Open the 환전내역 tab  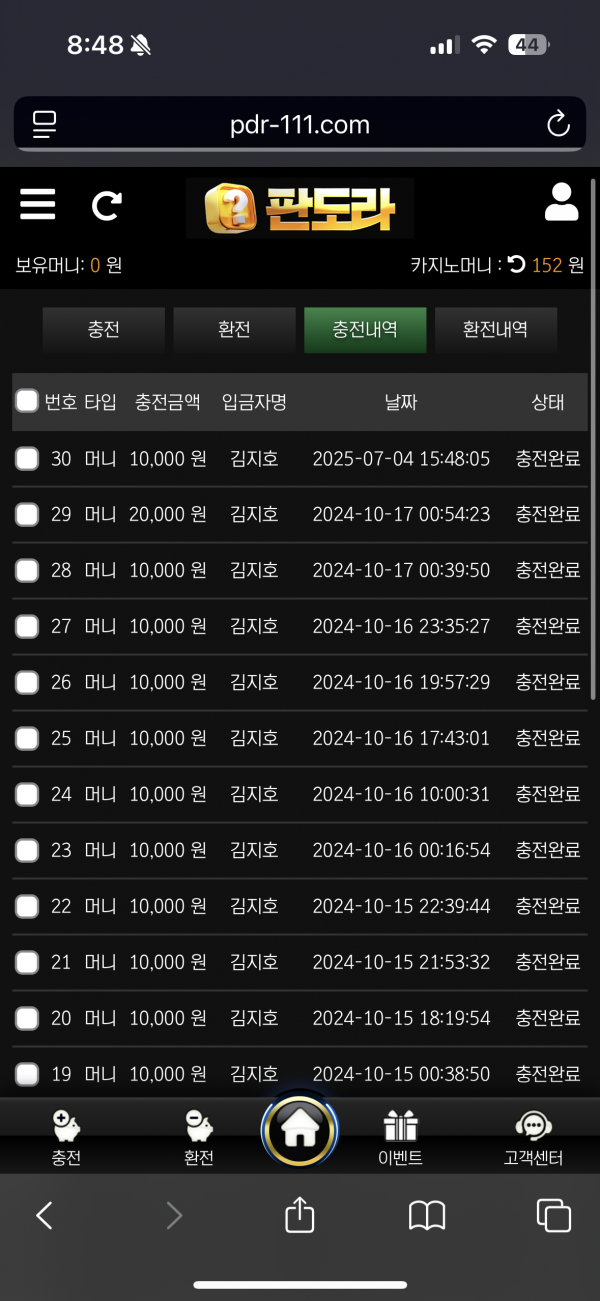[496, 329]
